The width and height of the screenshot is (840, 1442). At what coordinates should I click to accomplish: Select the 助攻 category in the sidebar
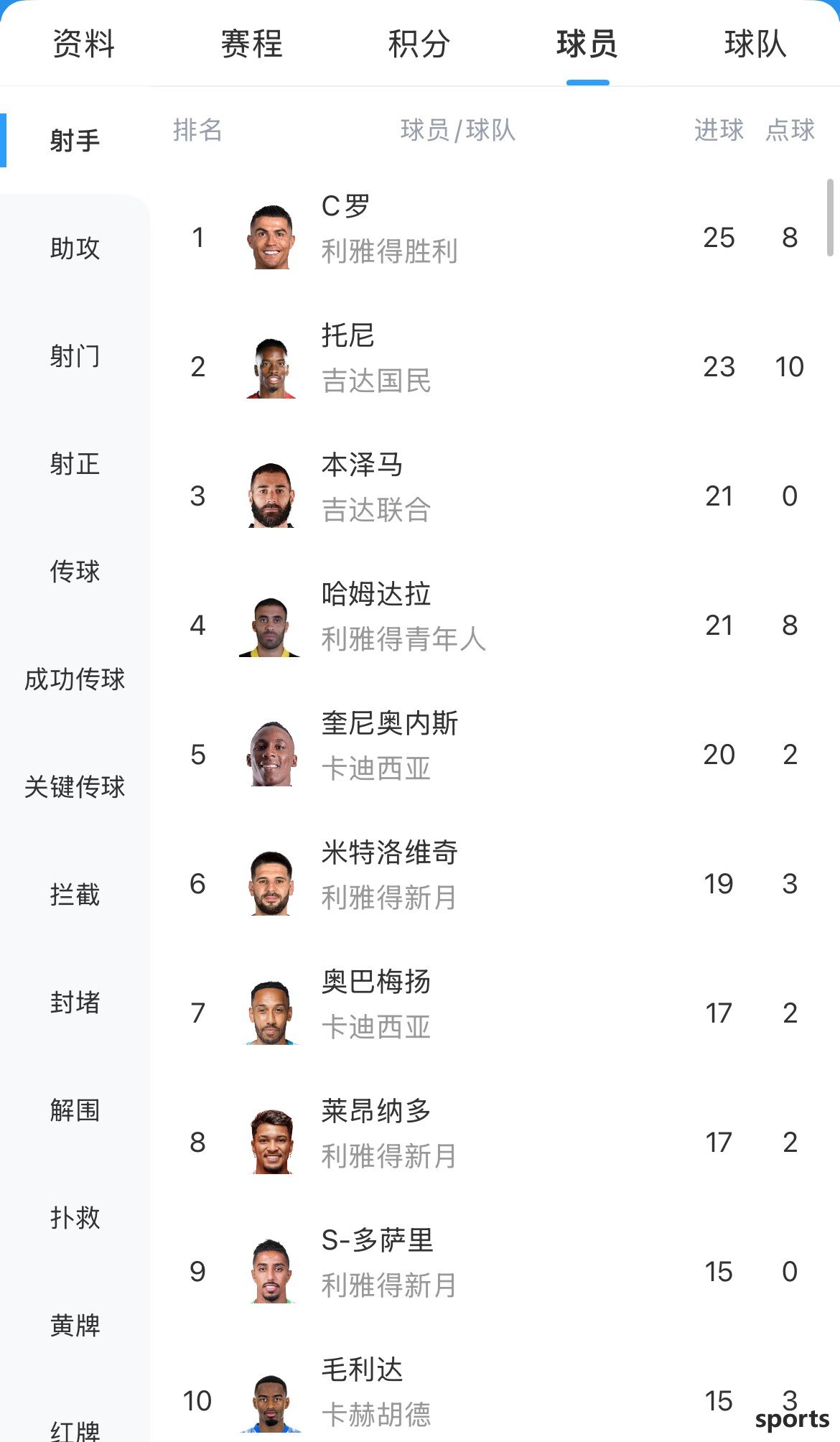[x=75, y=248]
